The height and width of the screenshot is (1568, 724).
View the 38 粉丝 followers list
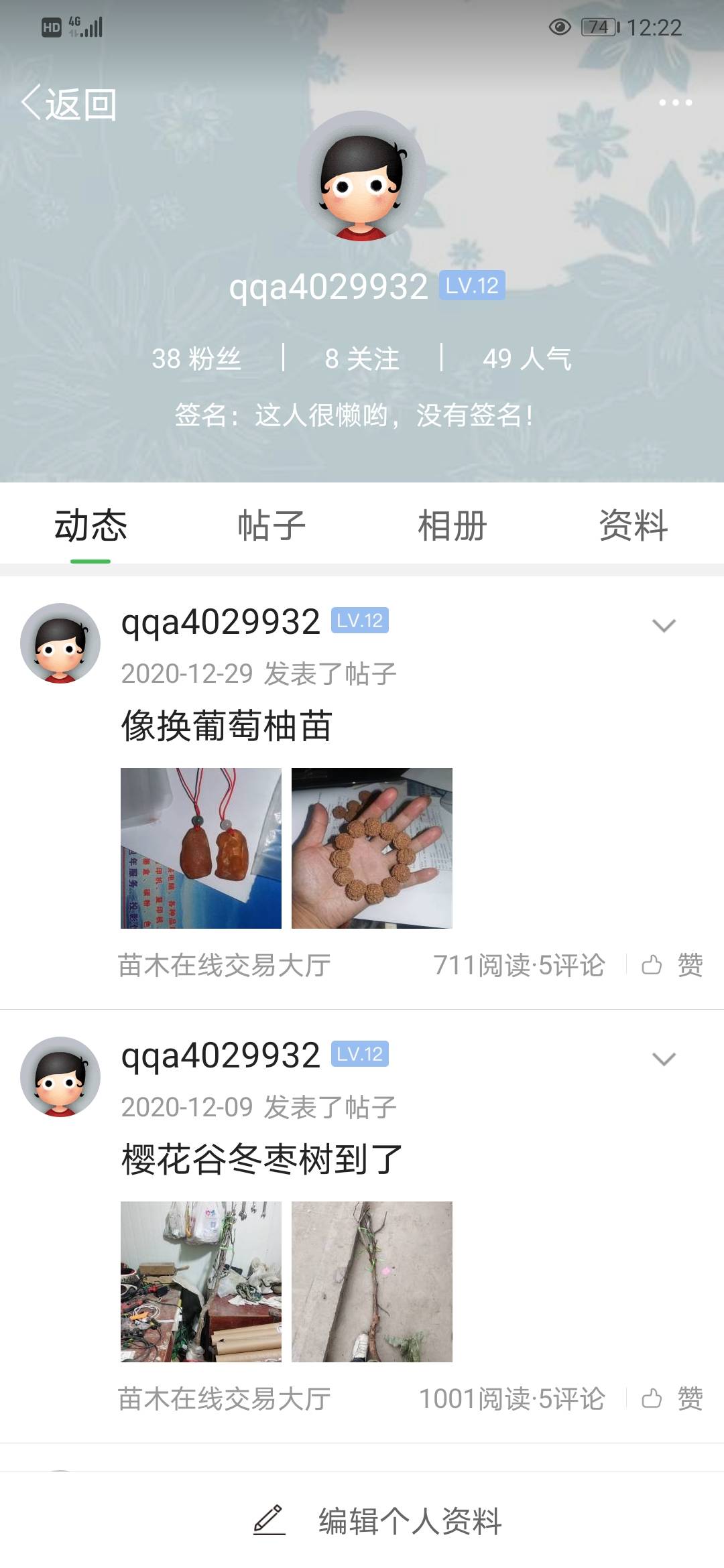click(196, 358)
